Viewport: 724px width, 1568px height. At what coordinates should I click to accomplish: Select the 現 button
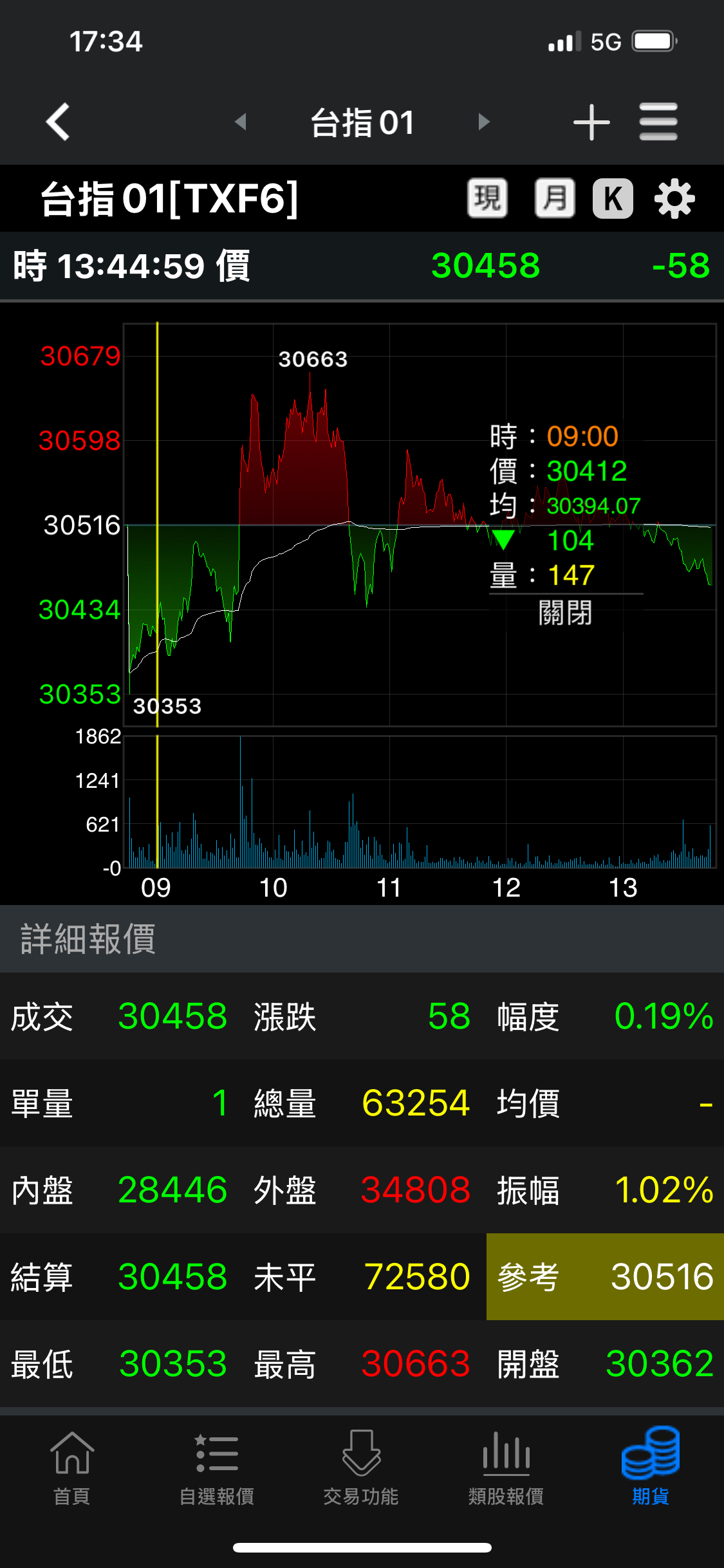point(487,198)
